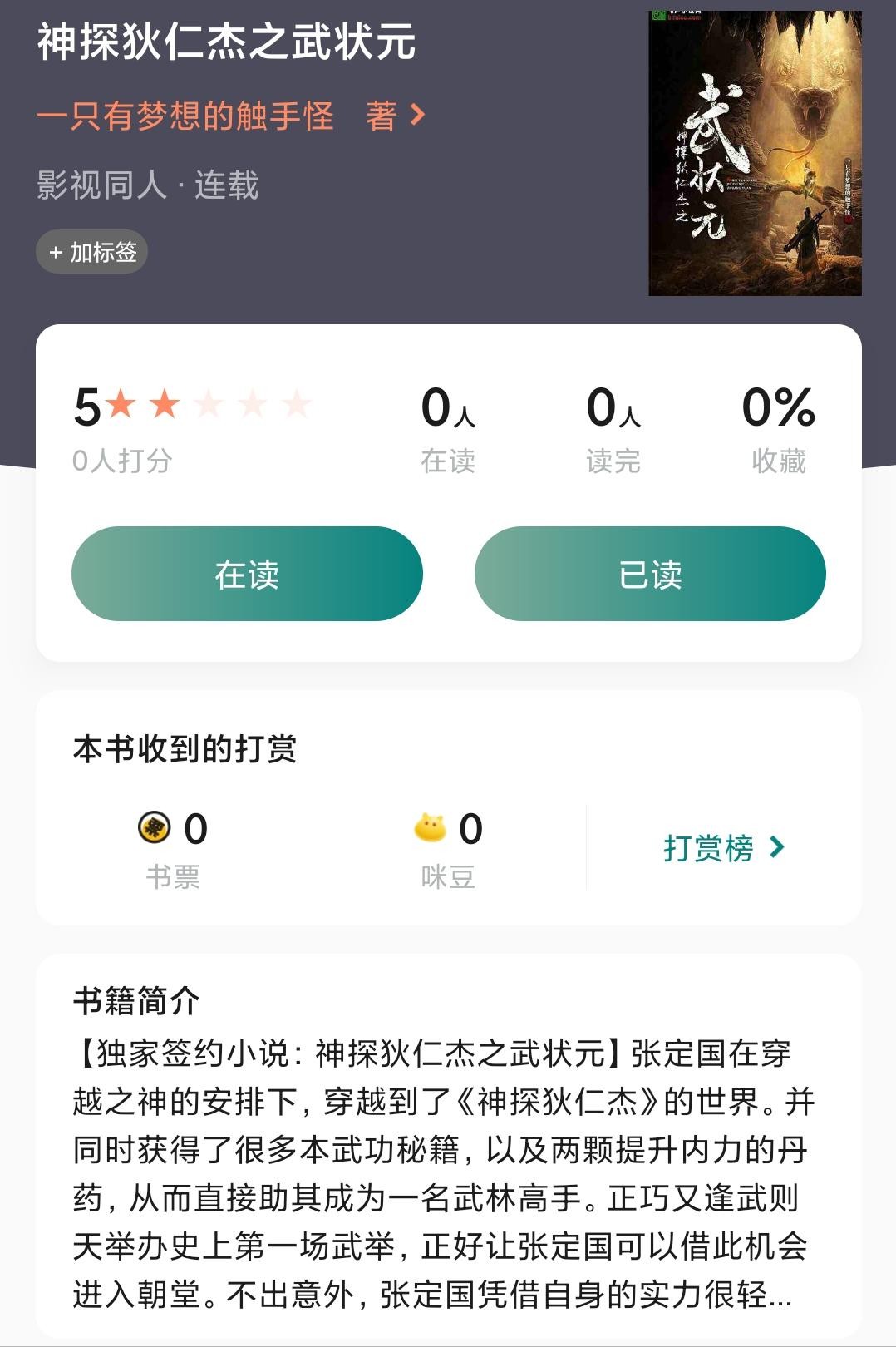This screenshot has width=896, height=1347.
Task: Mark the book as 在读
Action: pos(247,574)
